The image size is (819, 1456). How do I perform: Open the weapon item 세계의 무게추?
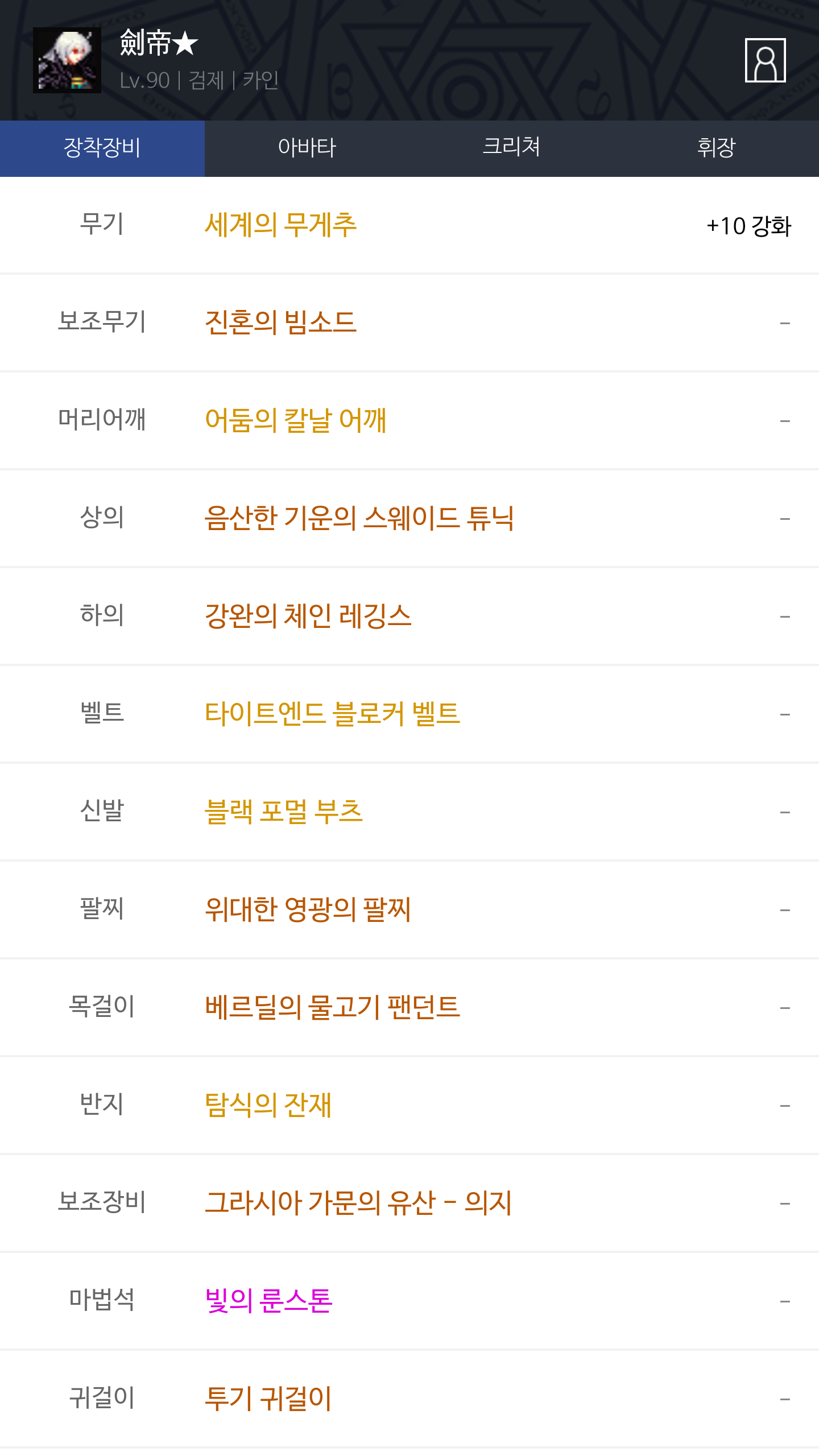click(281, 225)
